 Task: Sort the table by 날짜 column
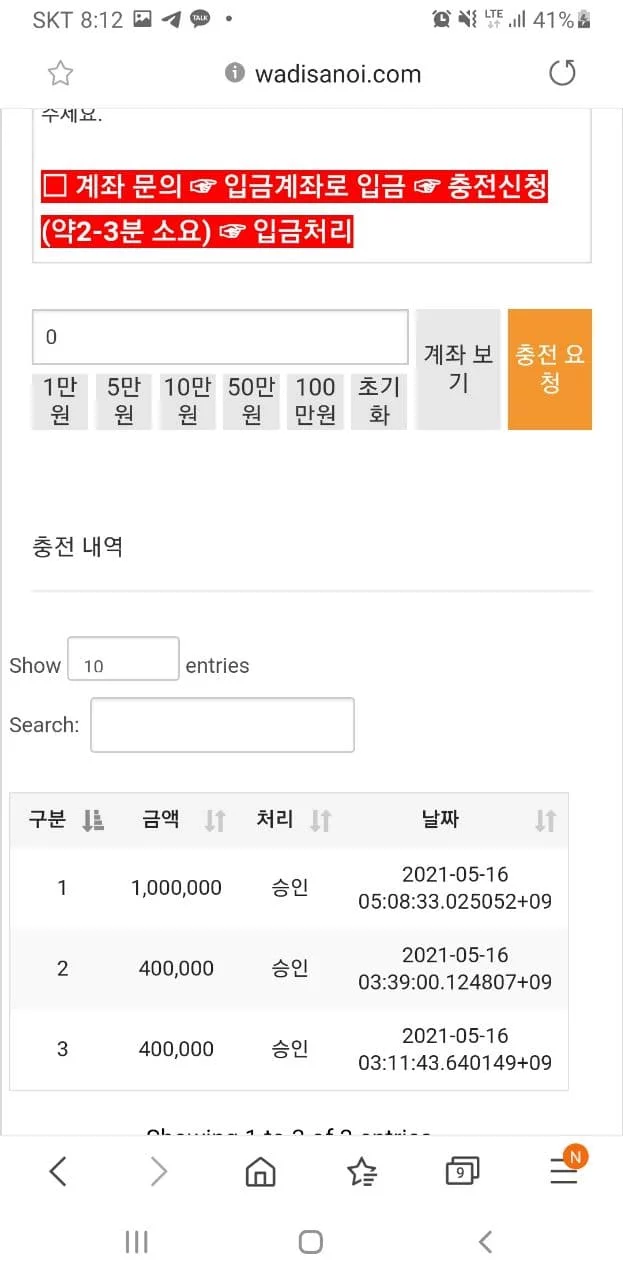[456, 820]
